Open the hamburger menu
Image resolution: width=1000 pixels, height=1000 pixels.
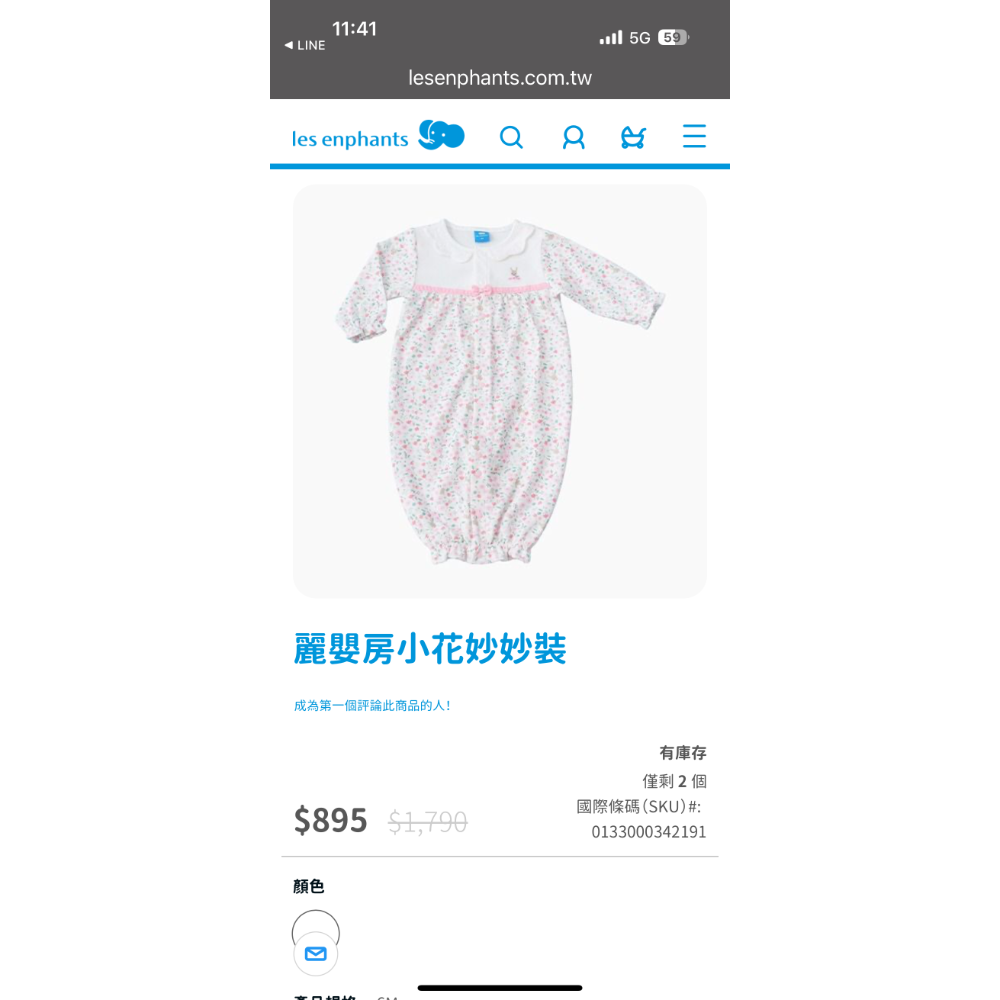point(694,136)
